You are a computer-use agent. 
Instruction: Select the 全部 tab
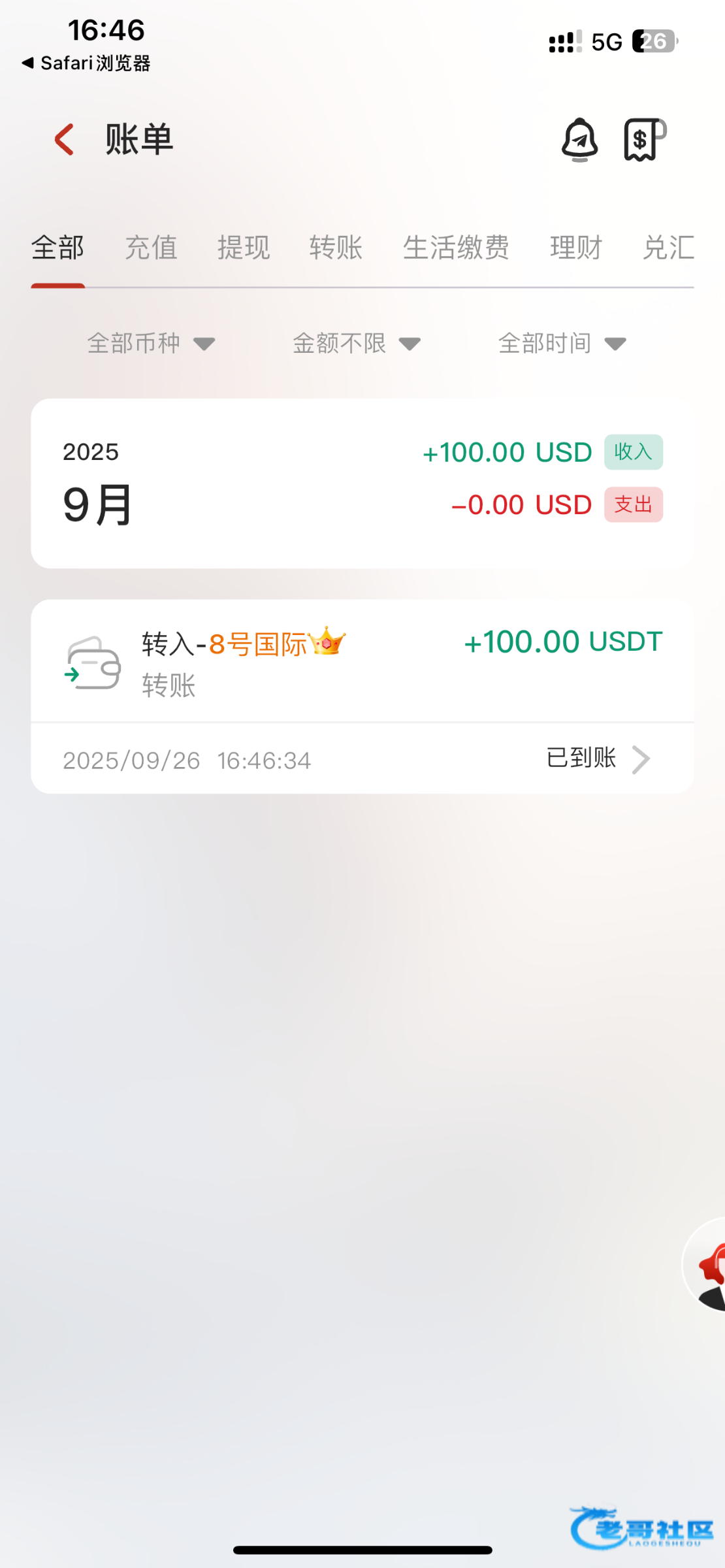(x=57, y=248)
